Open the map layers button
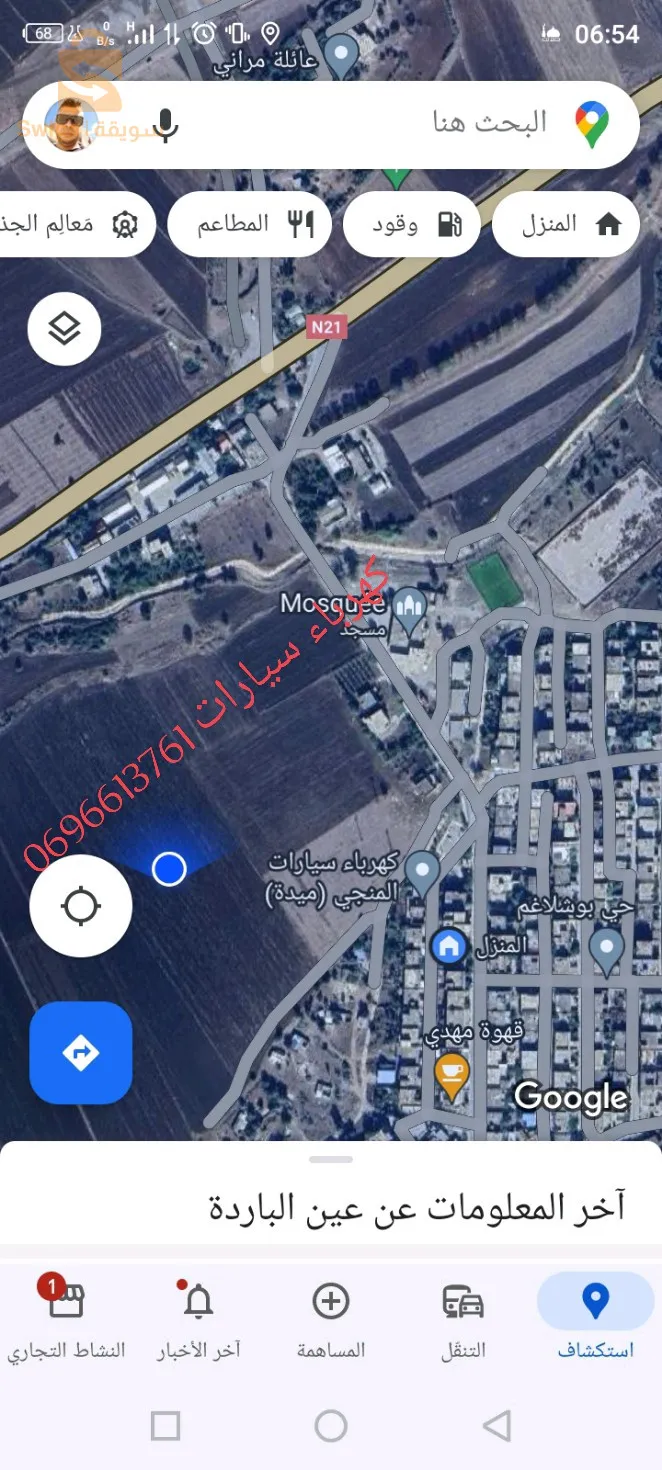The width and height of the screenshot is (662, 1470). 64,328
